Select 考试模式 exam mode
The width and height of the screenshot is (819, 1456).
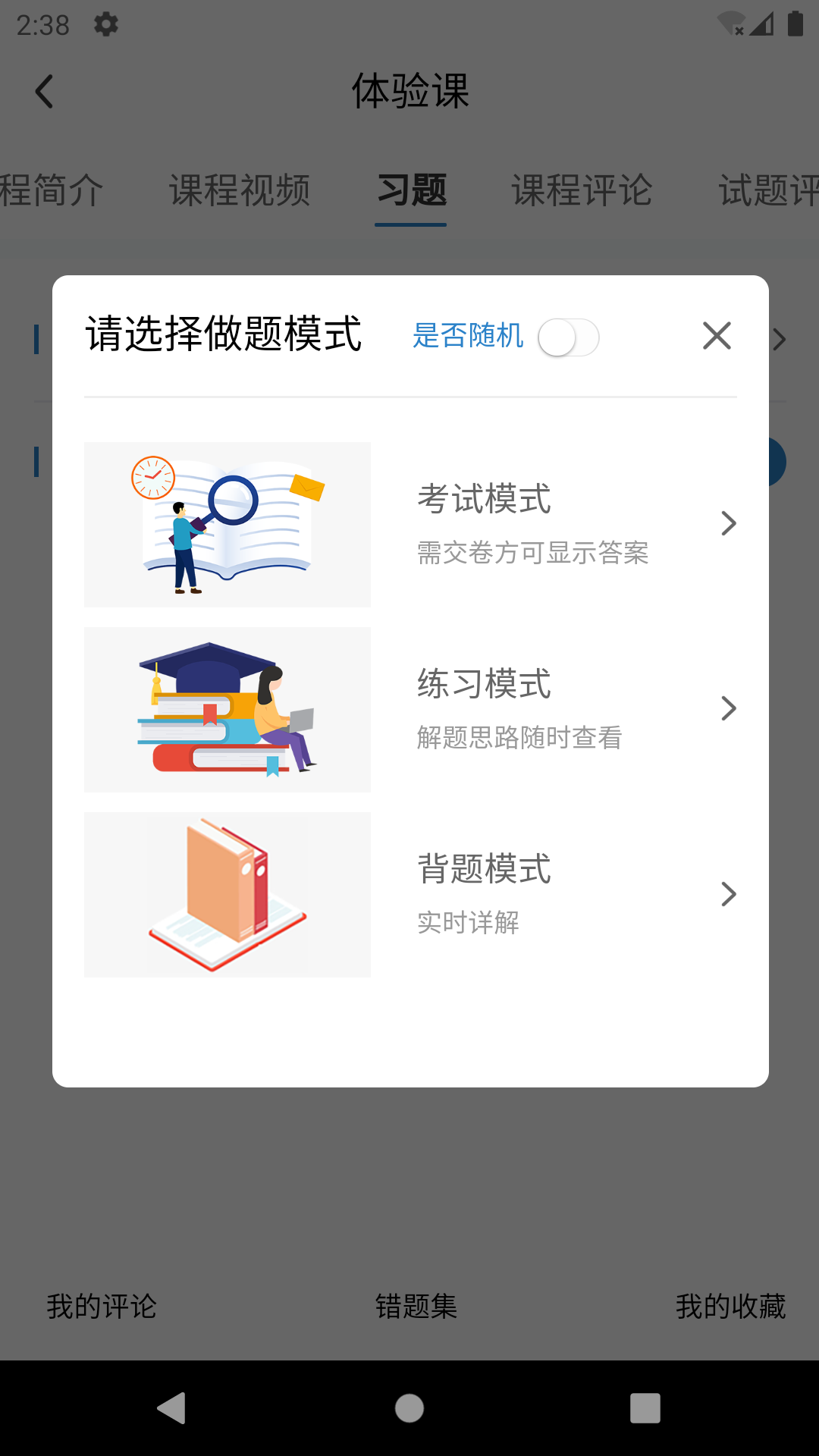483,500
